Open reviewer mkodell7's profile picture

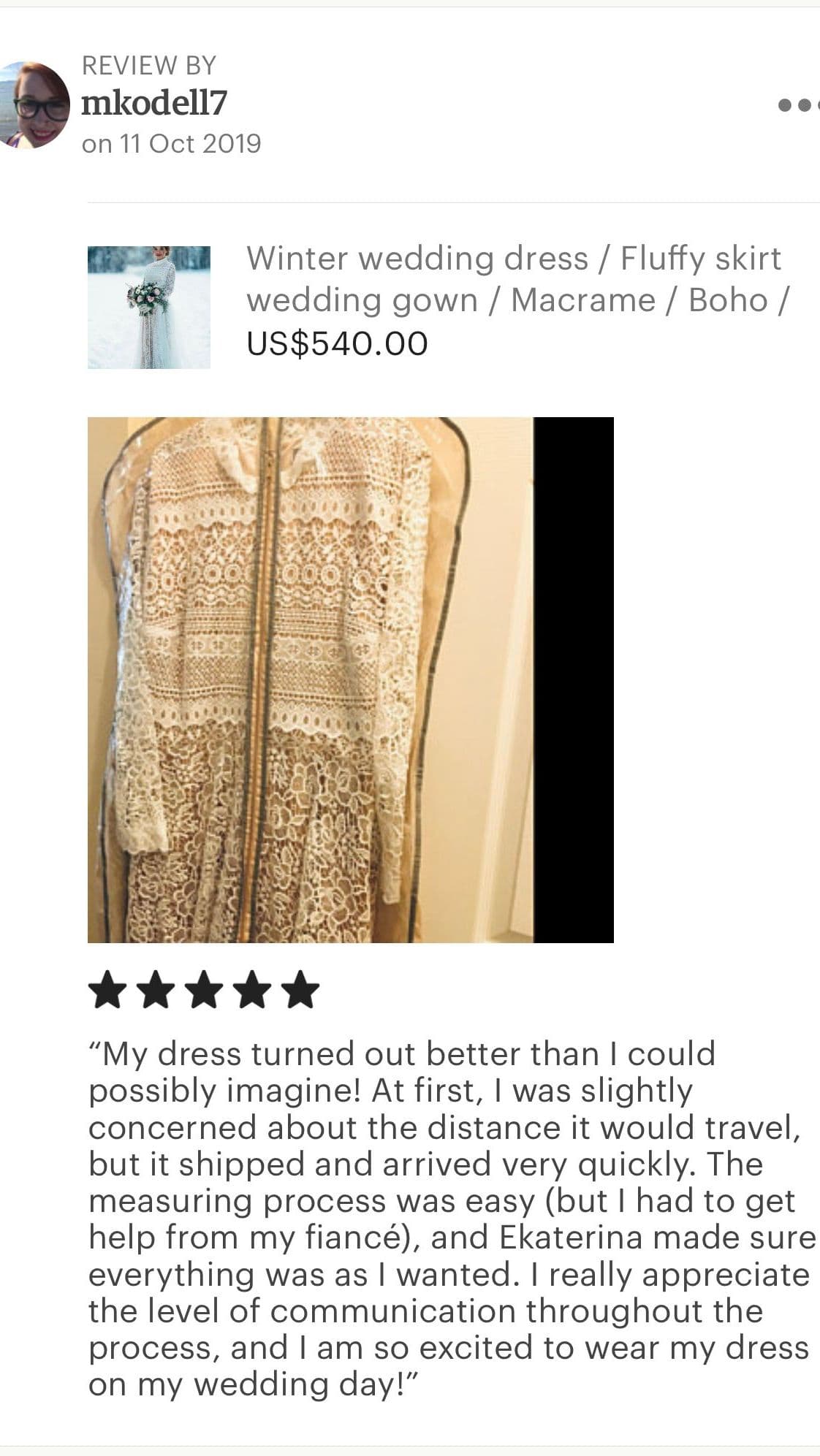[34, 105]
